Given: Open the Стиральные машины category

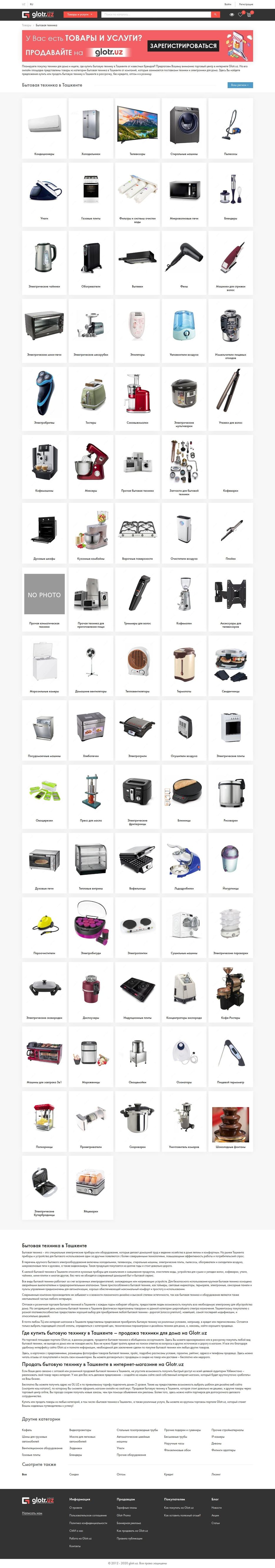Looking at the screenshot, I should click(184, 128).
